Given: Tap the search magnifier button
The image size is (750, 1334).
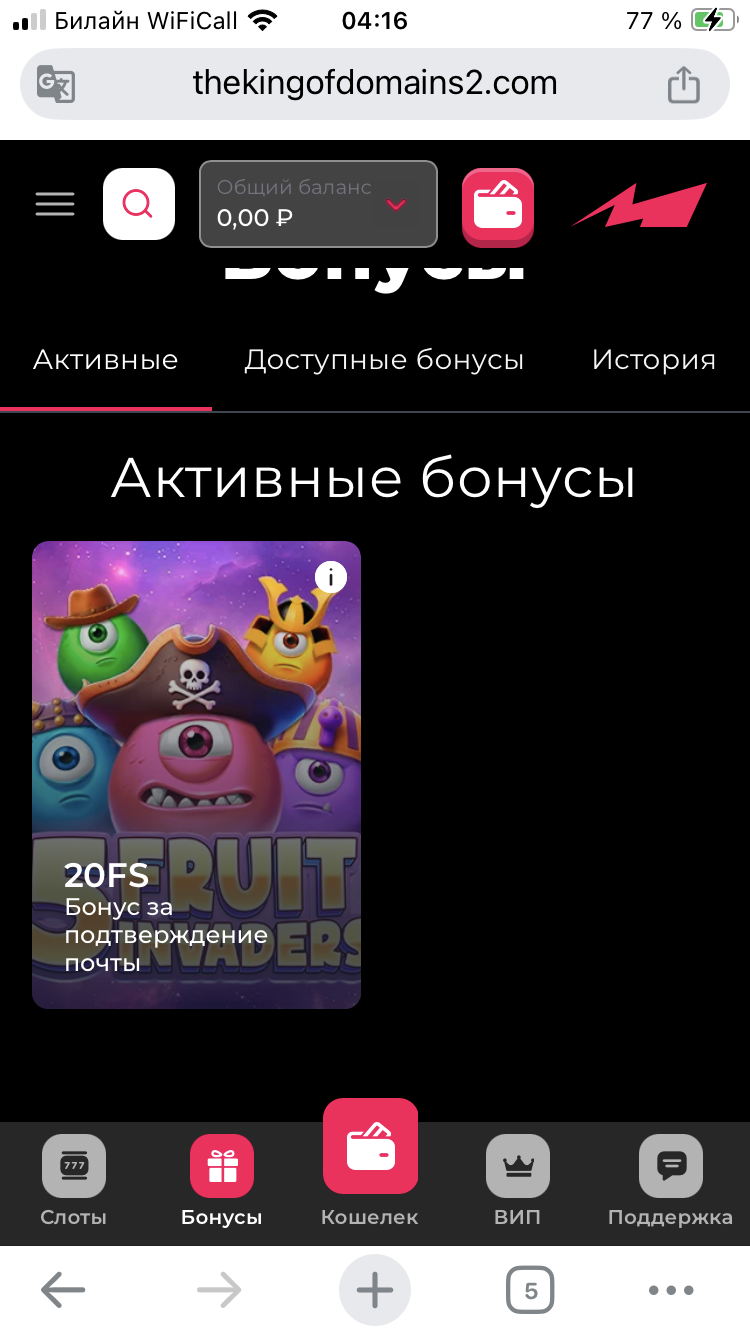Looking at the screenshot, I should tap(139, 204).
